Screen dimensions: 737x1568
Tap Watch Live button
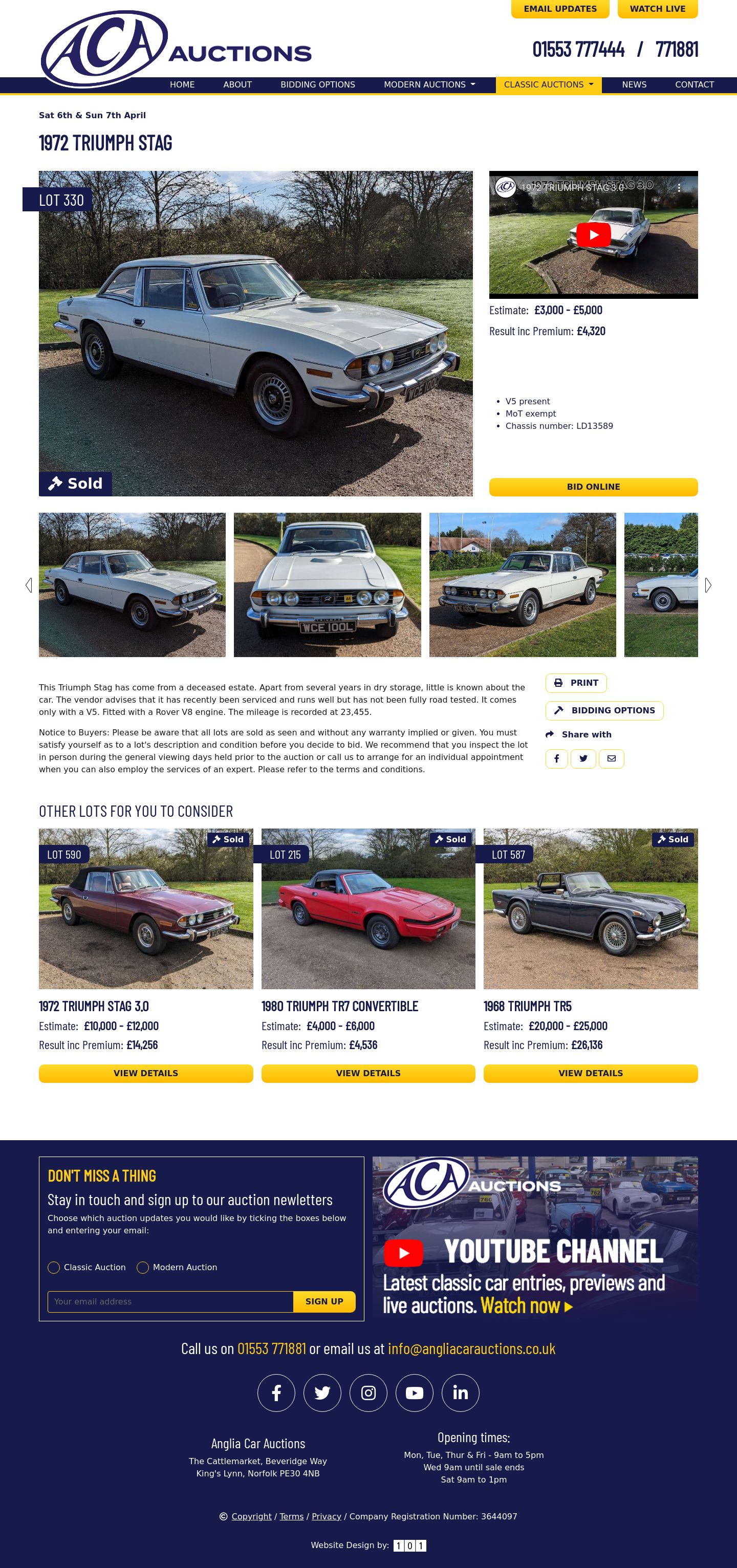pos(657,9)
